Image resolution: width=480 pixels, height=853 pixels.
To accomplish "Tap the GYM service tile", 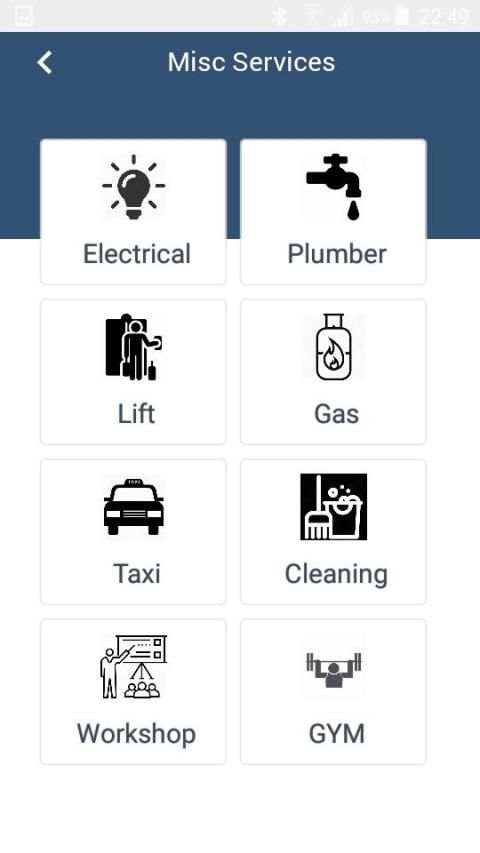I will pyautogui.click(x=333, y=691).
